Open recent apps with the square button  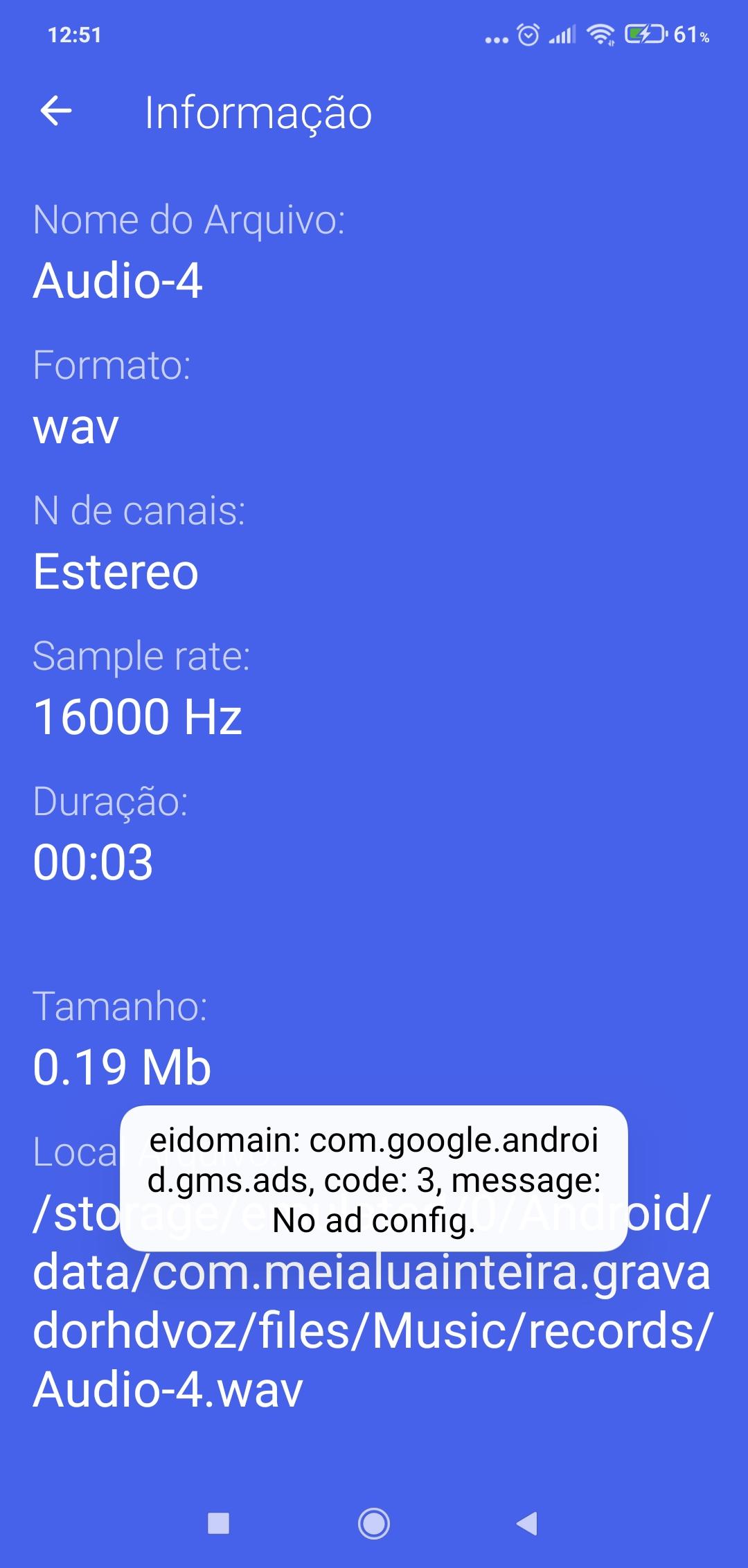pos(219,1523)
